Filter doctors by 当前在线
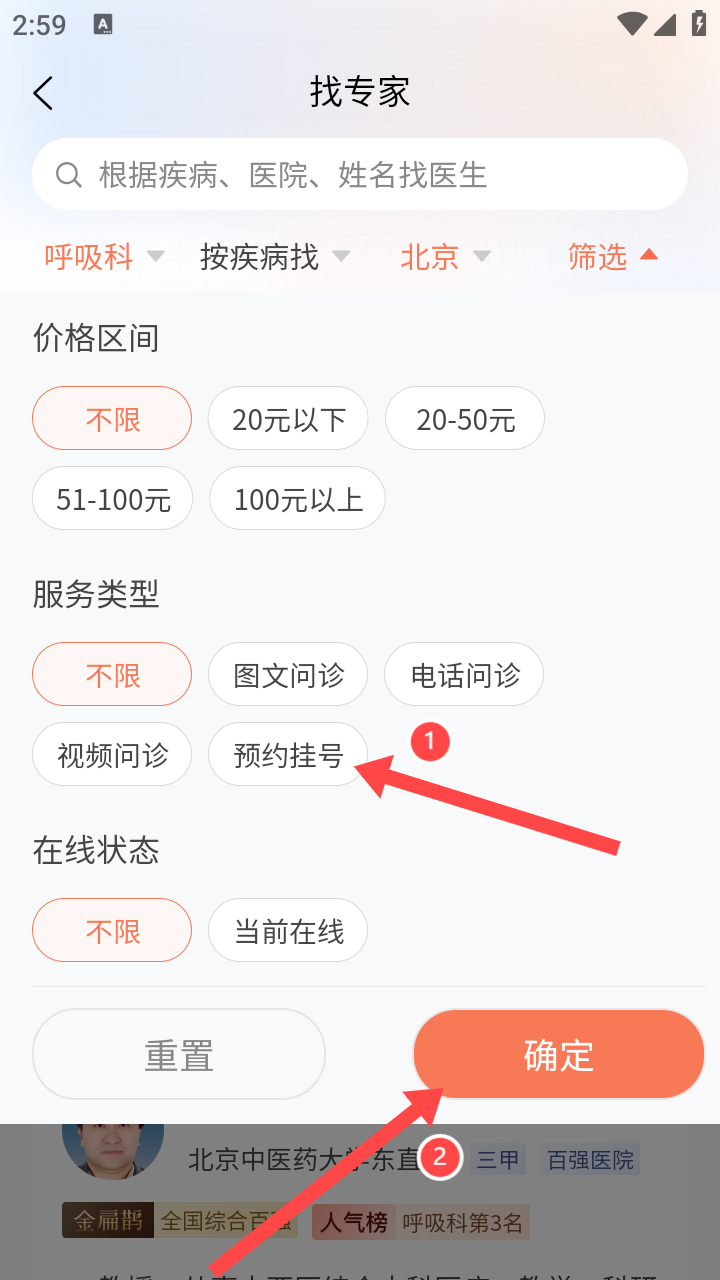This screenshot has width=720, height=1280. point(288,930)
